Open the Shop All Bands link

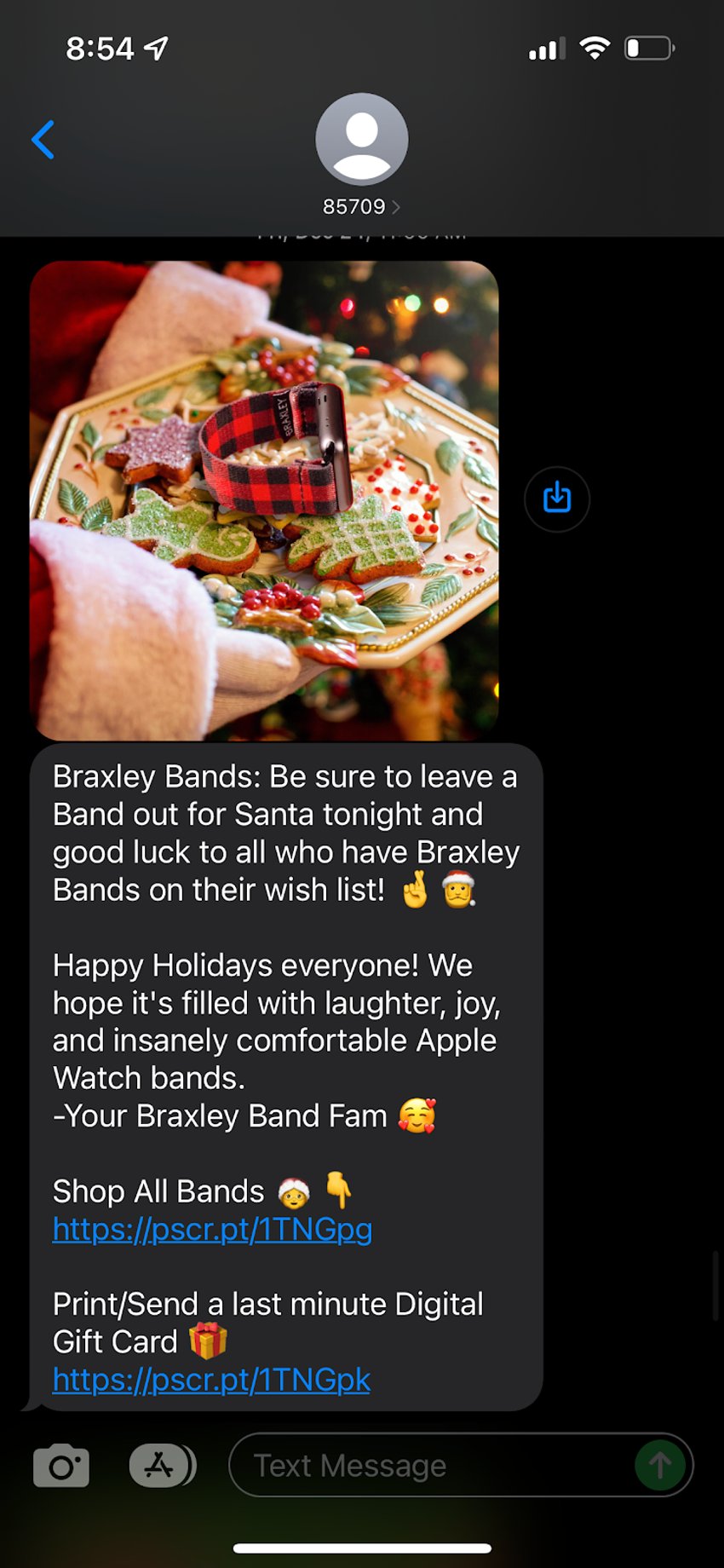coord(212,1229)
